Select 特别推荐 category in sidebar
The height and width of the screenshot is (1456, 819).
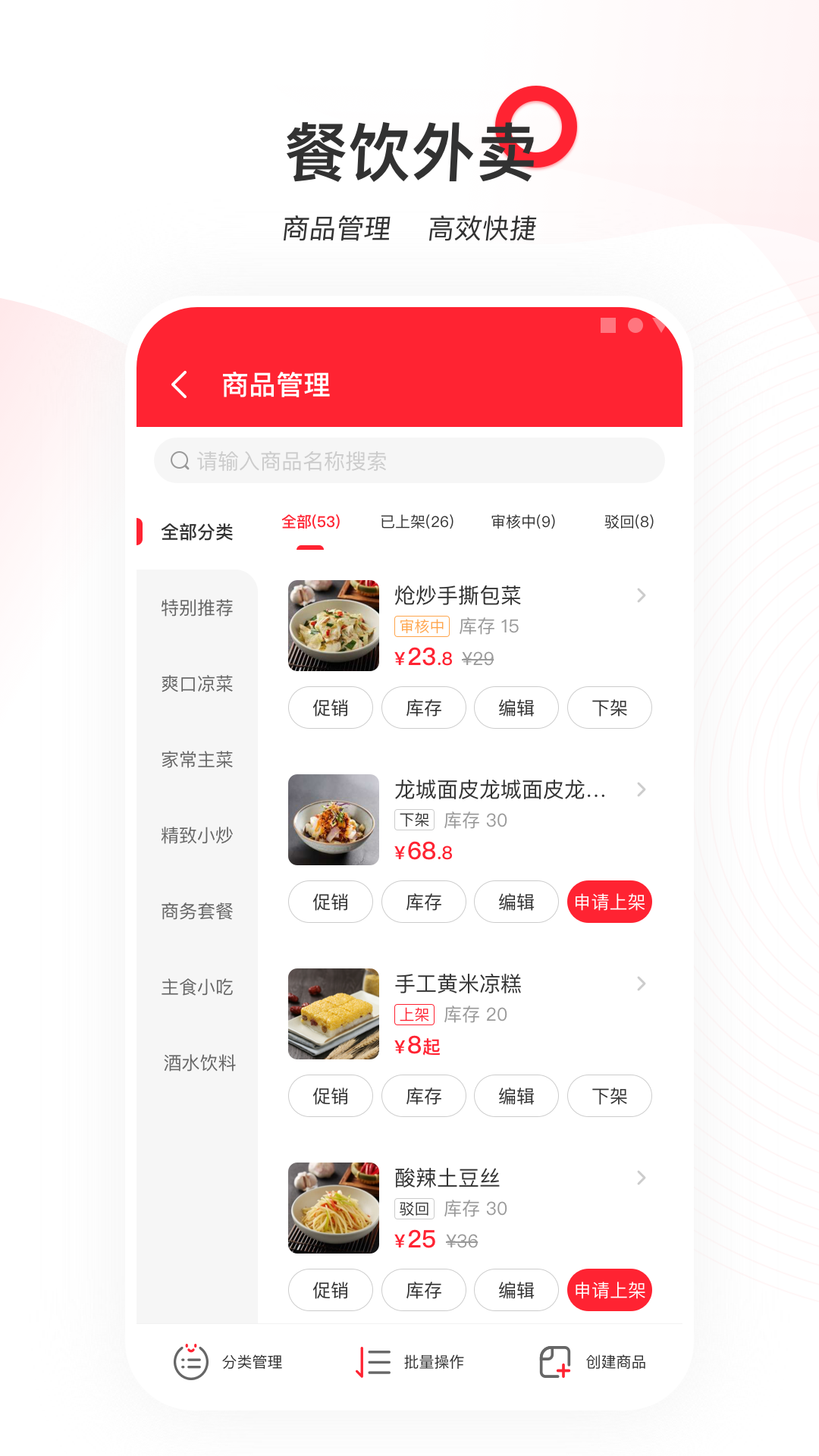(x=196, y=608)
